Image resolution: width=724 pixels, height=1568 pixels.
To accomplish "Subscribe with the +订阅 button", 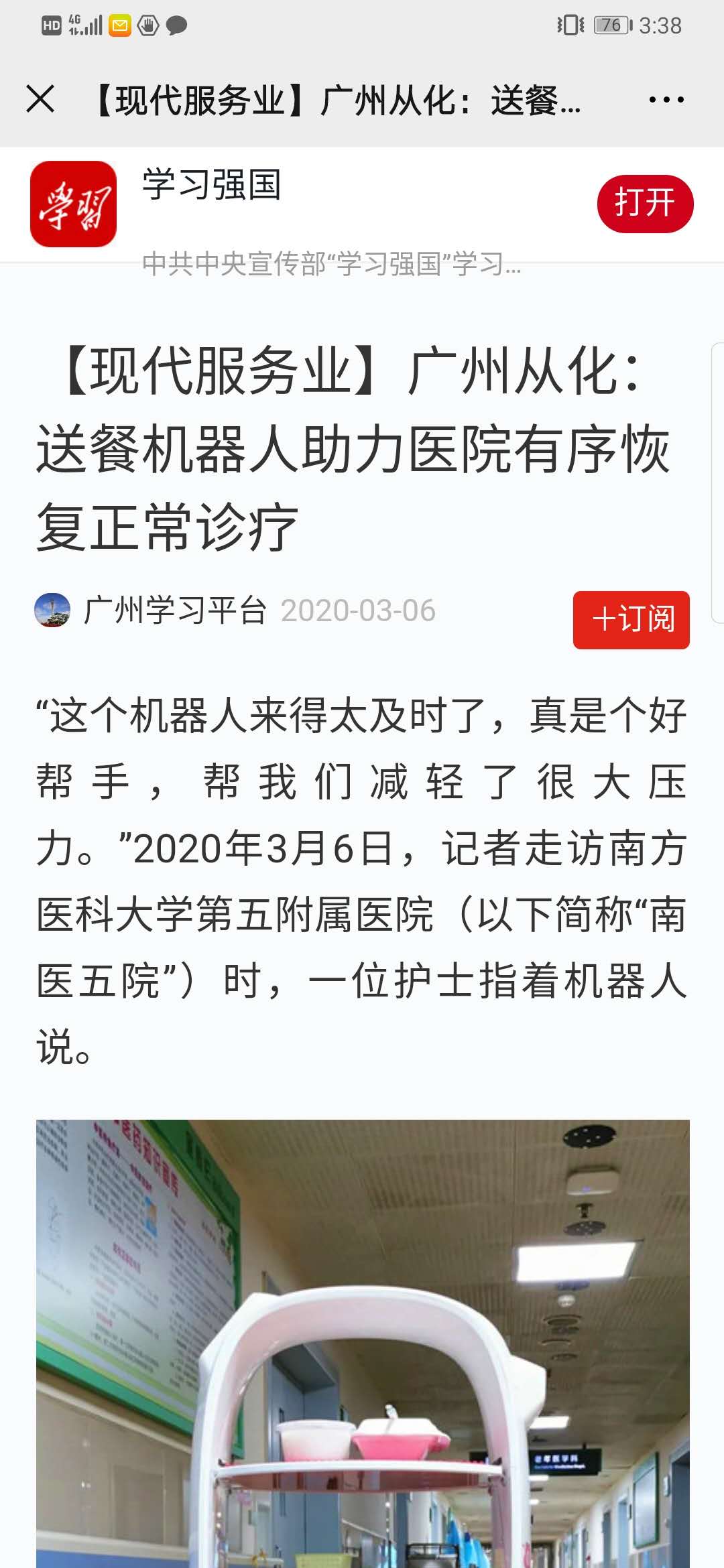I will click(631, 619).
